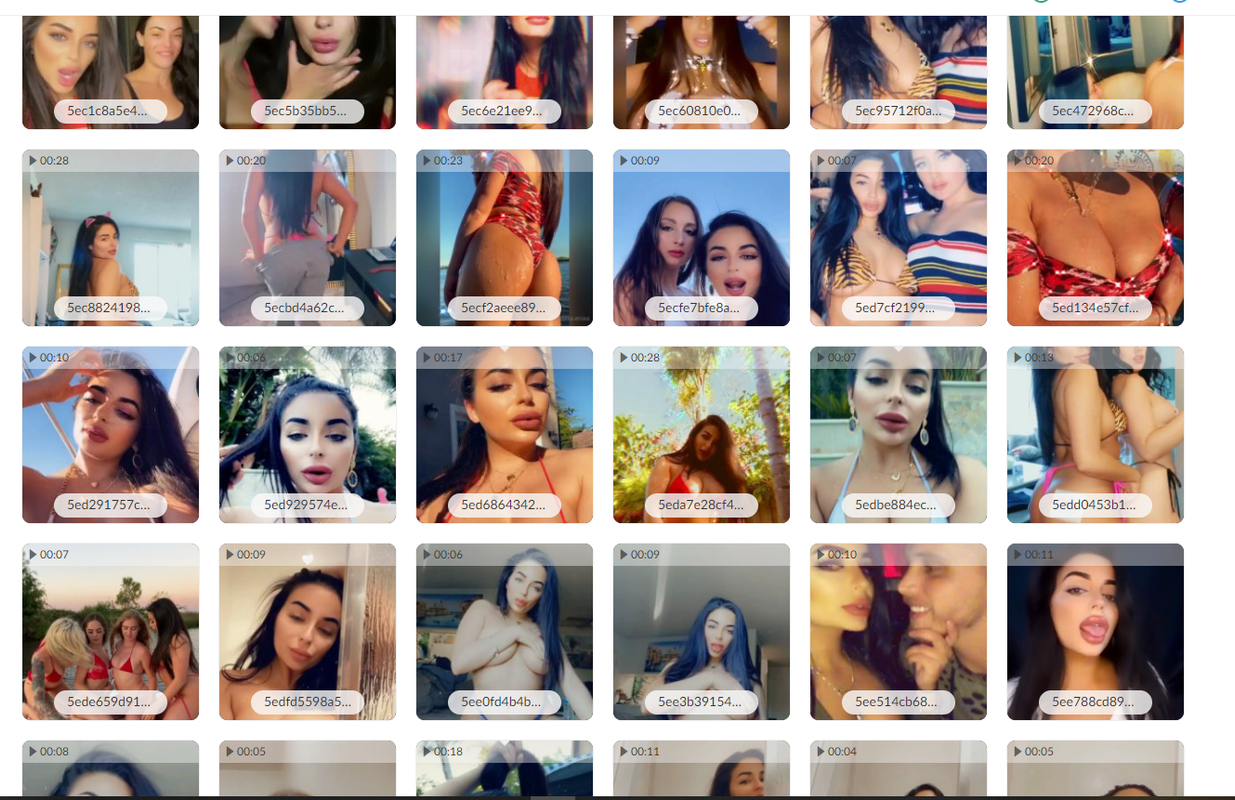Image resolution: width=1235 pixels, height=800 pixels.
Task: Open video tile 5ee788cd89
Action: click(x=1095, y=632)
